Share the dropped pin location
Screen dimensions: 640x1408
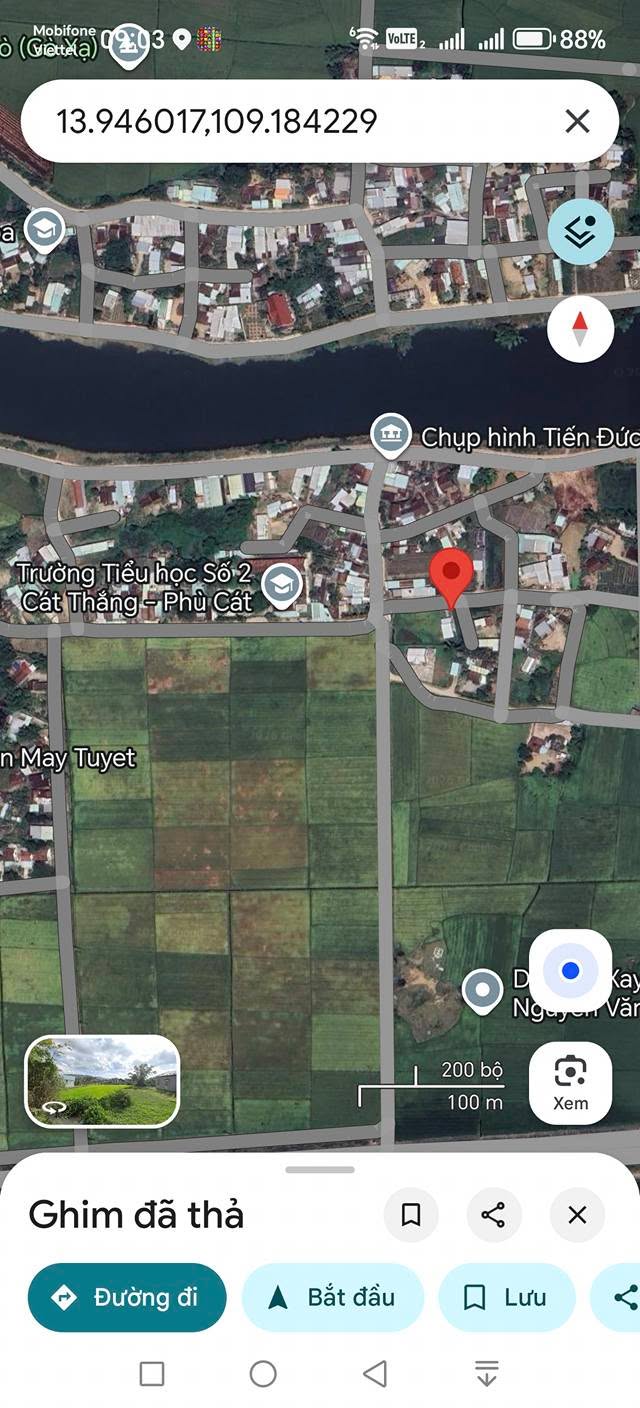[493, 1215]
